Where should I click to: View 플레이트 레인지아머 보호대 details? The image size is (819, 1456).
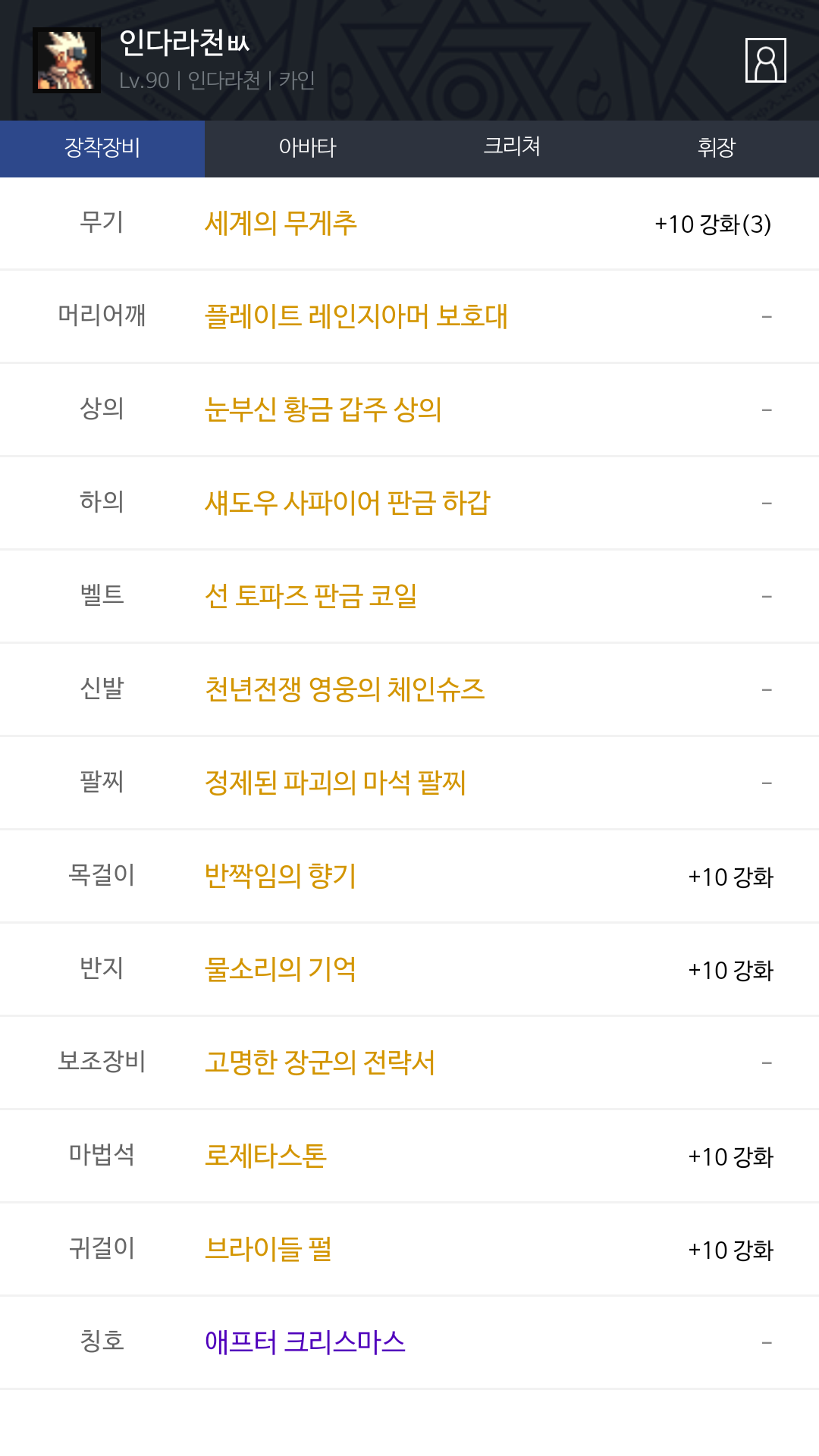coord(356,316)
